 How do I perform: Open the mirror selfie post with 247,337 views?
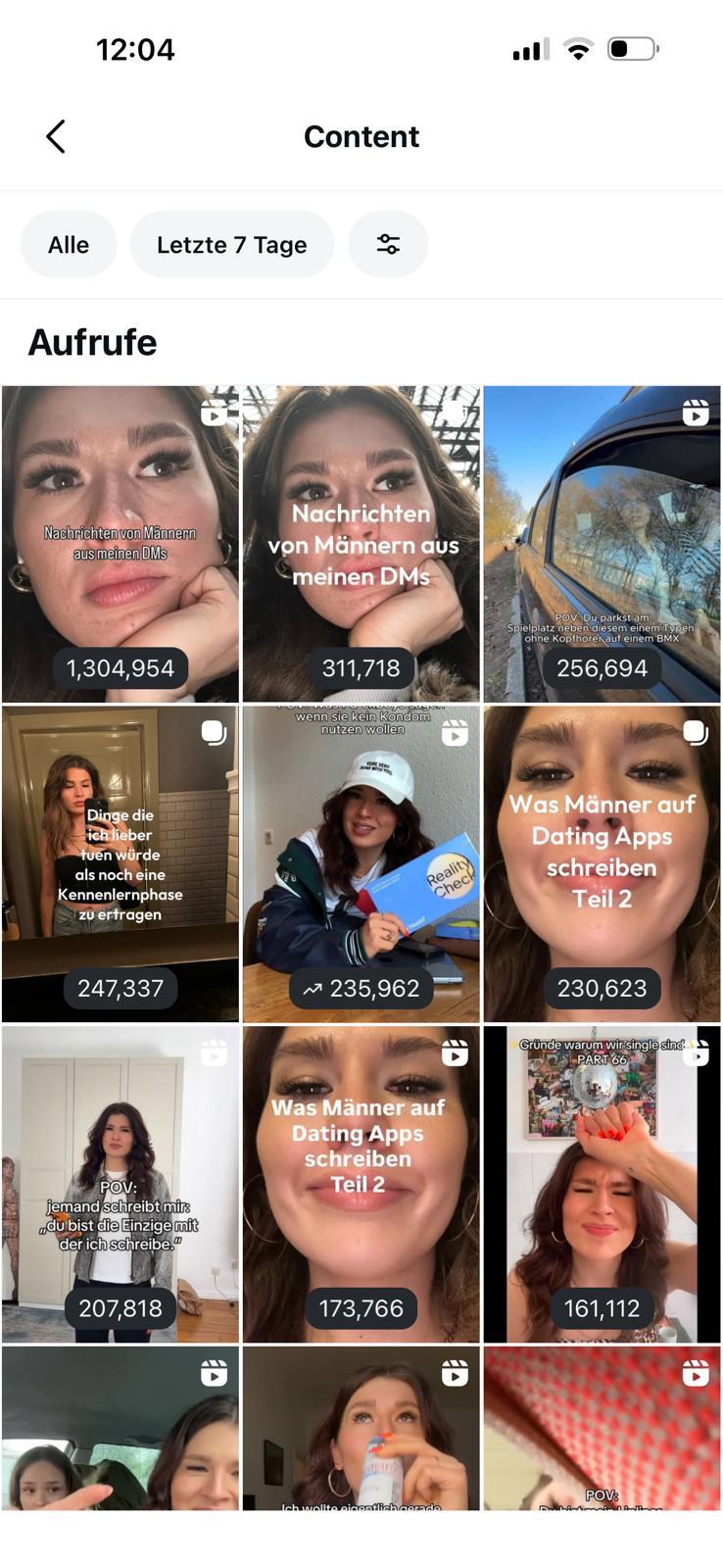(120, 863)
